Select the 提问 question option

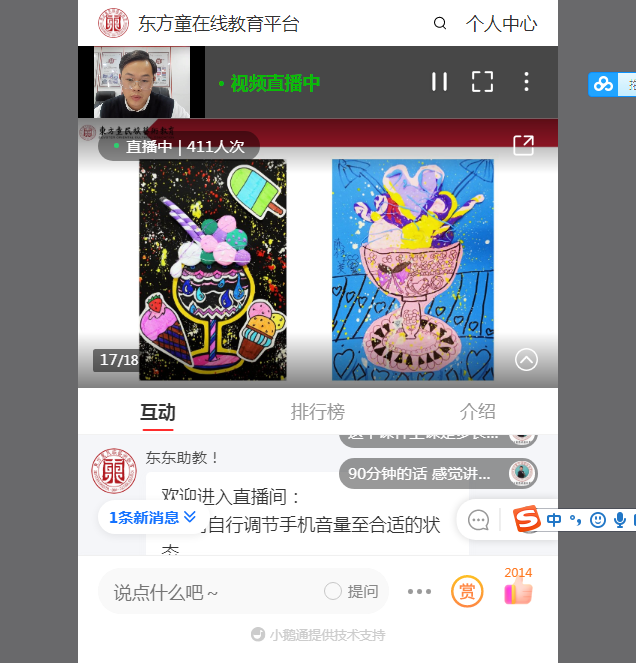[x=351, y=592]
